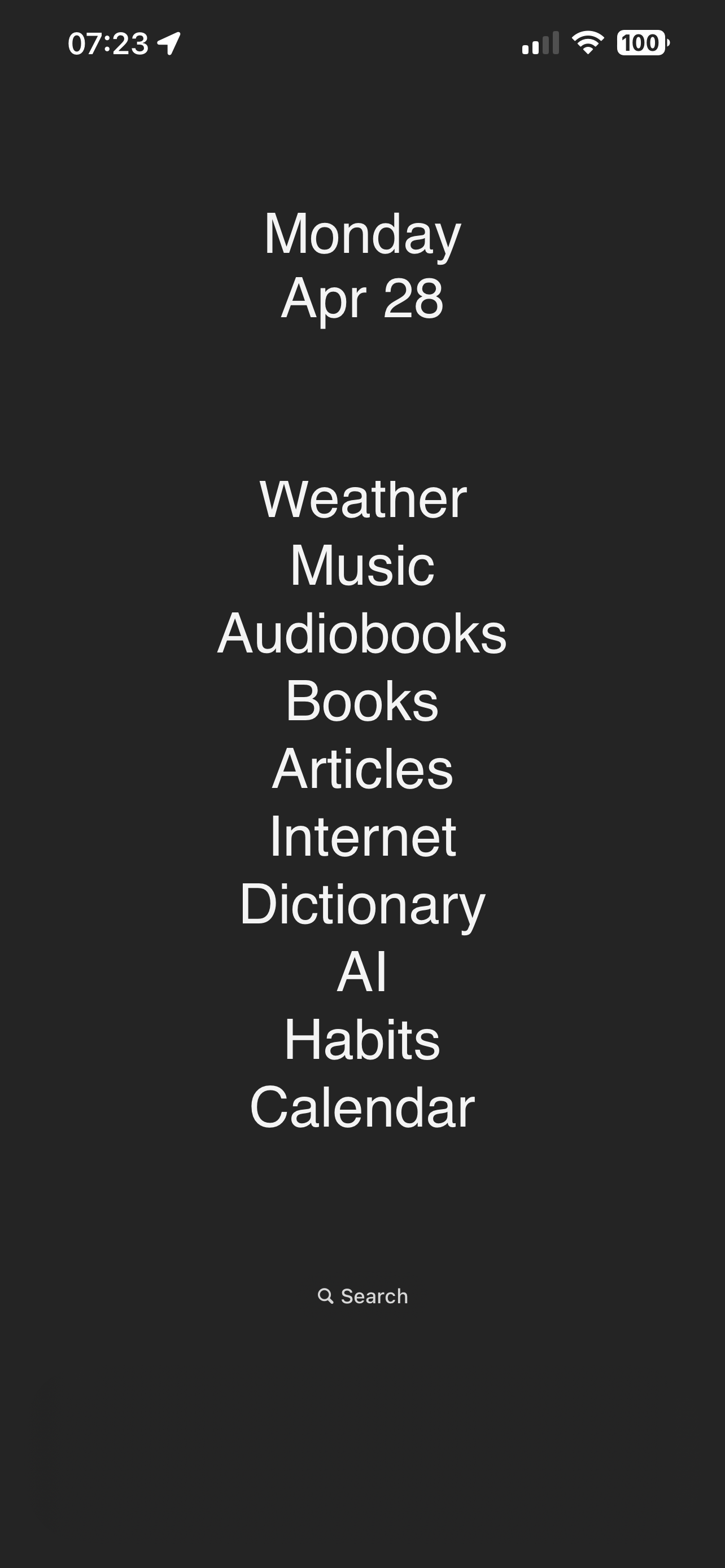This screenshot has width=725, height=1568.
Task: Open the Articles shortcut
Action: click(362, 769)
